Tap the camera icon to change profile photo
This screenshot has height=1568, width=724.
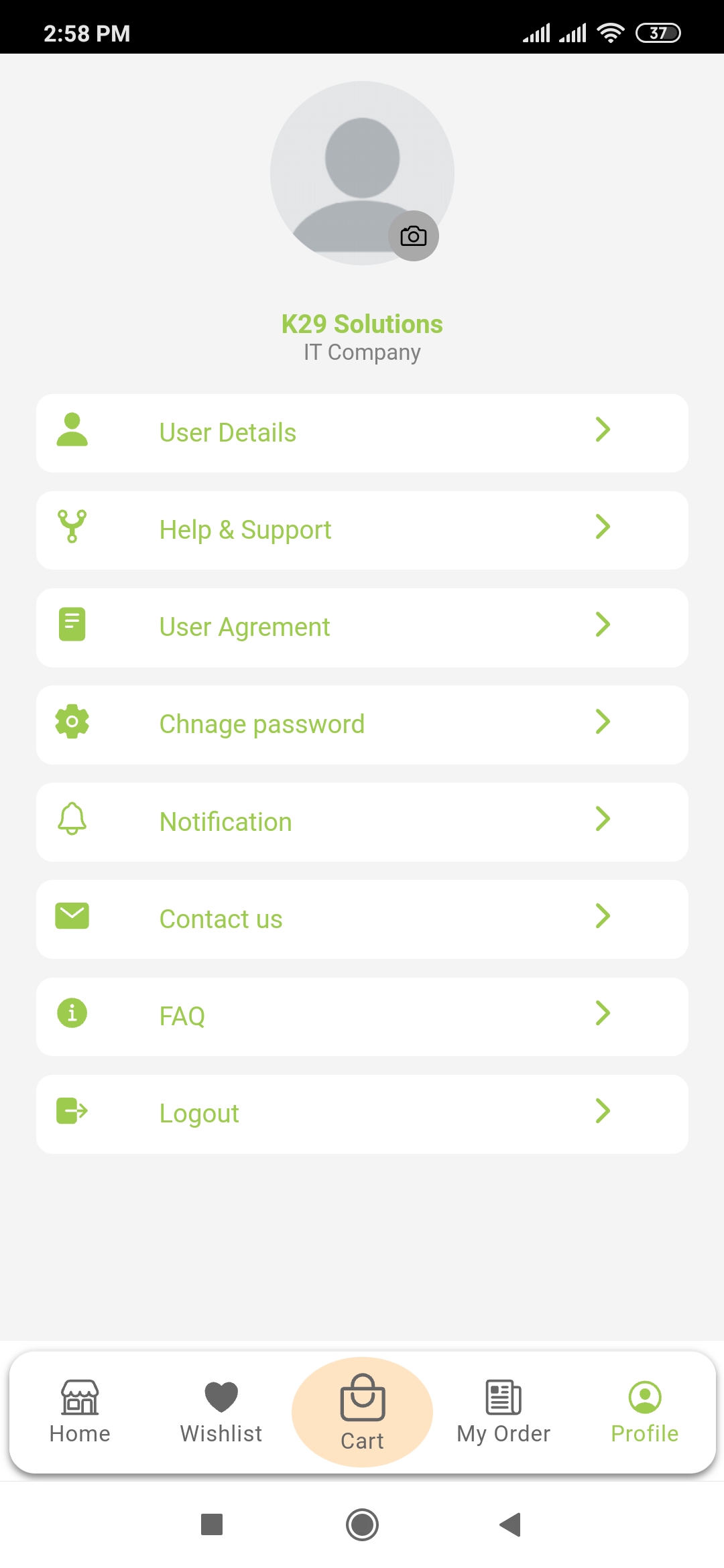tap(414, 236)
